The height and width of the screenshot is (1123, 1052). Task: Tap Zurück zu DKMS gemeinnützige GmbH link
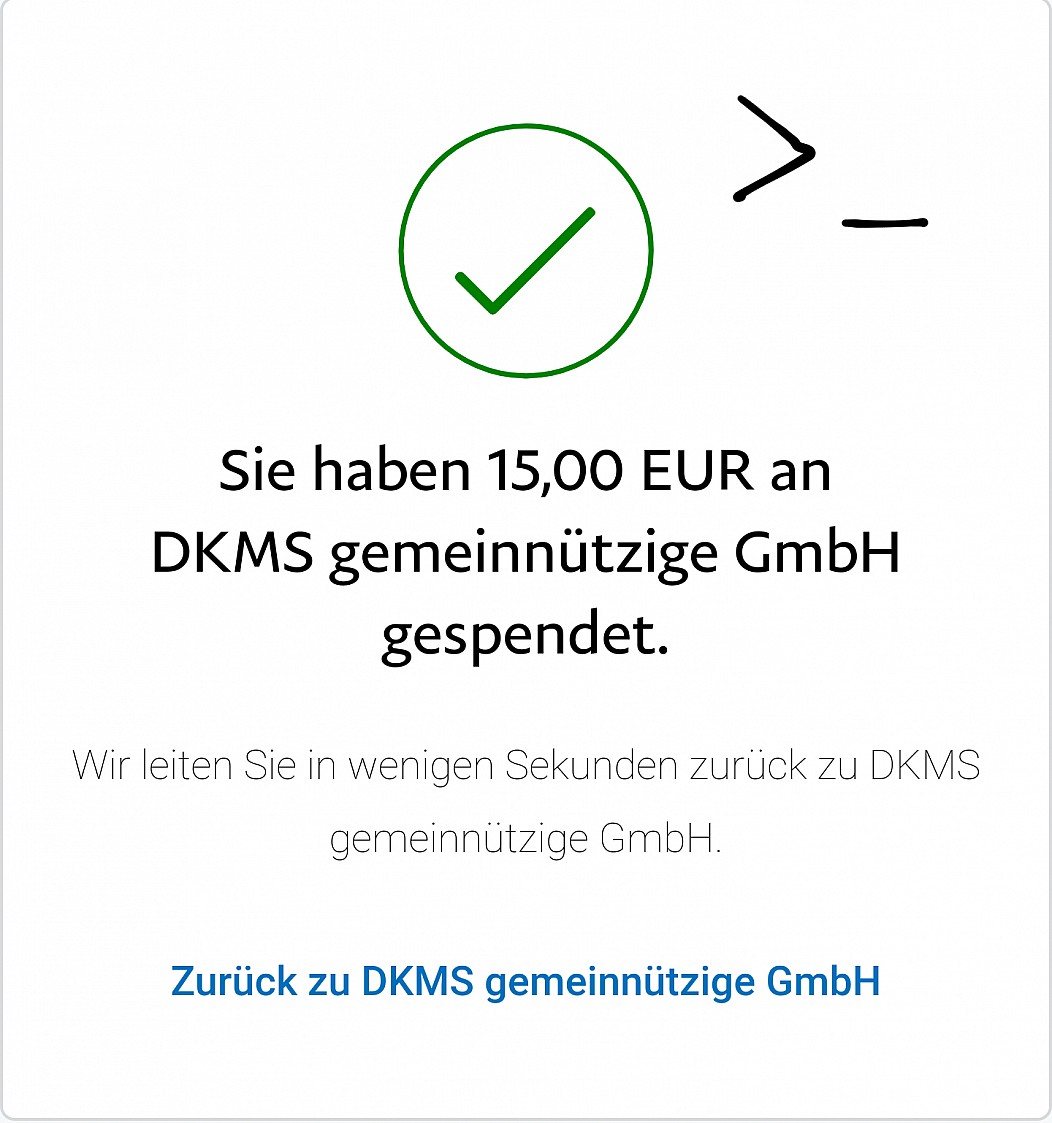tap(525, 983)
